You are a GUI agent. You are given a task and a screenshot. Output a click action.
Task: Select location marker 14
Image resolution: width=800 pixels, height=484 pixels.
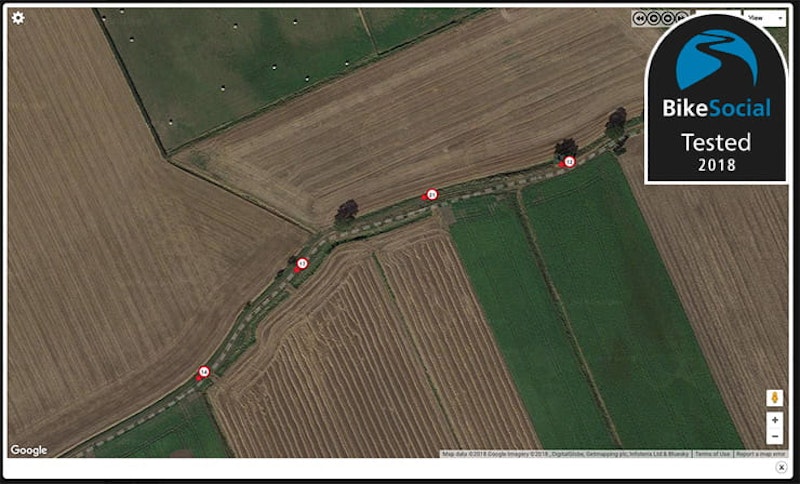pyautogui.click(x=203, y=372)
